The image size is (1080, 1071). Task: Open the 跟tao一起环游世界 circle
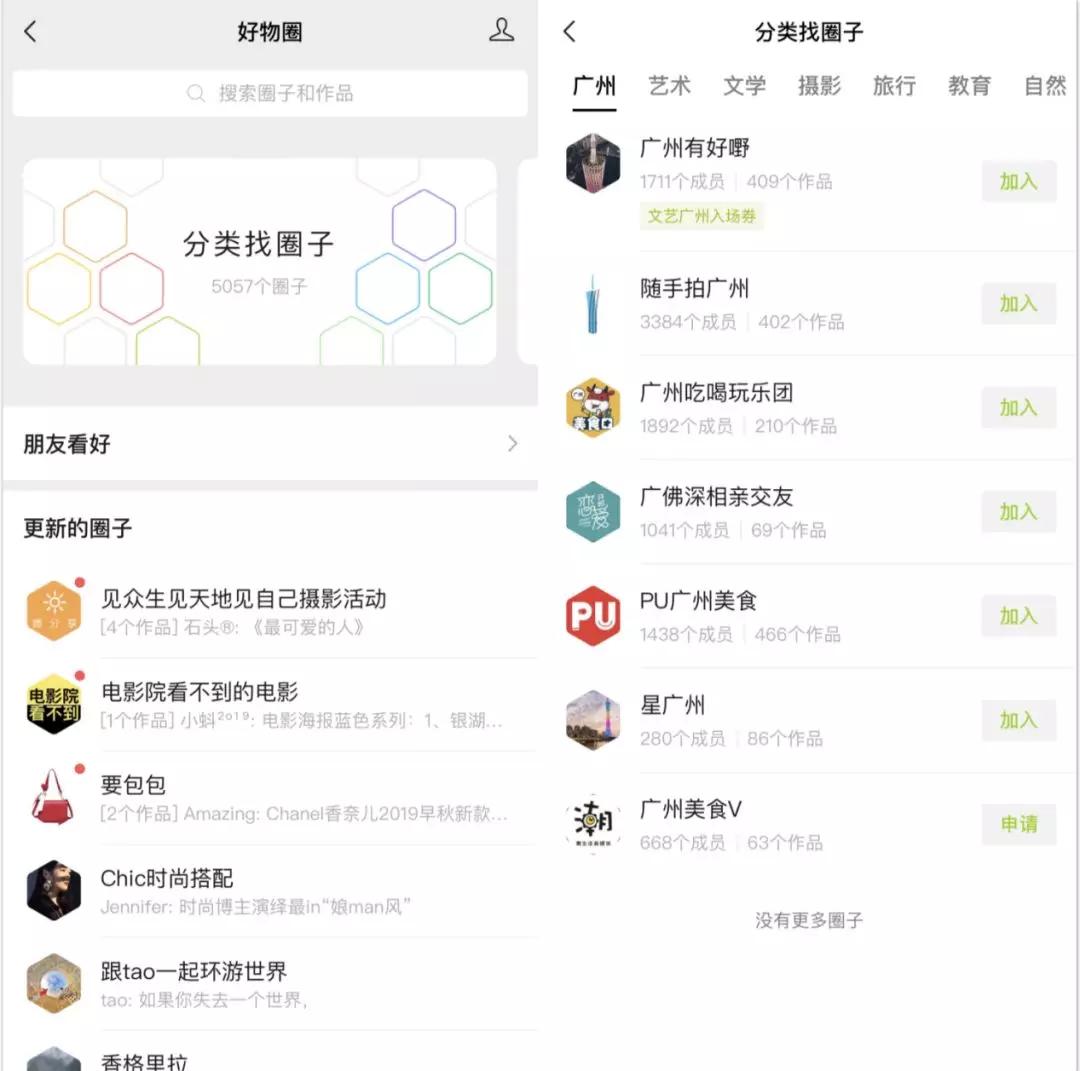(x=270, y=983)
